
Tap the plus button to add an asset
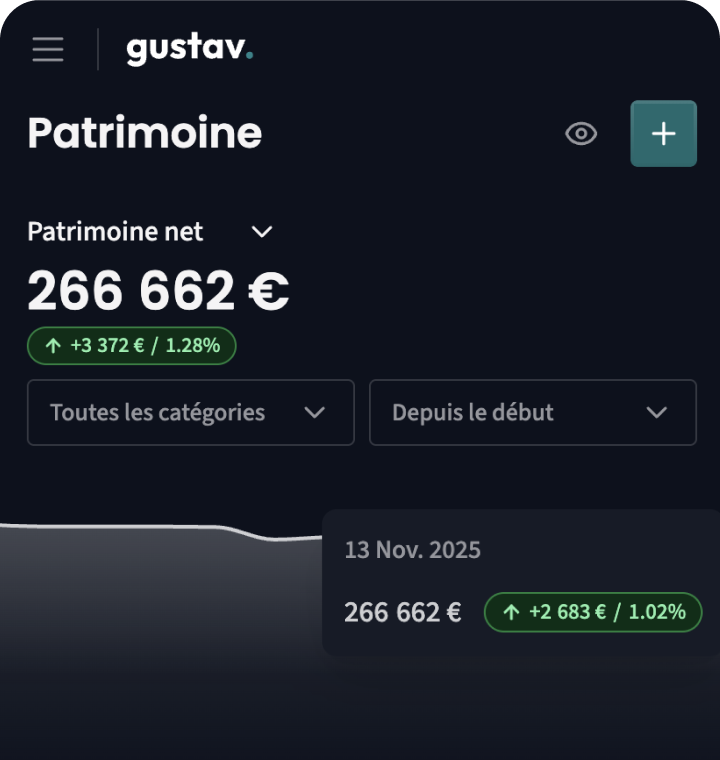tap(663, 134)
